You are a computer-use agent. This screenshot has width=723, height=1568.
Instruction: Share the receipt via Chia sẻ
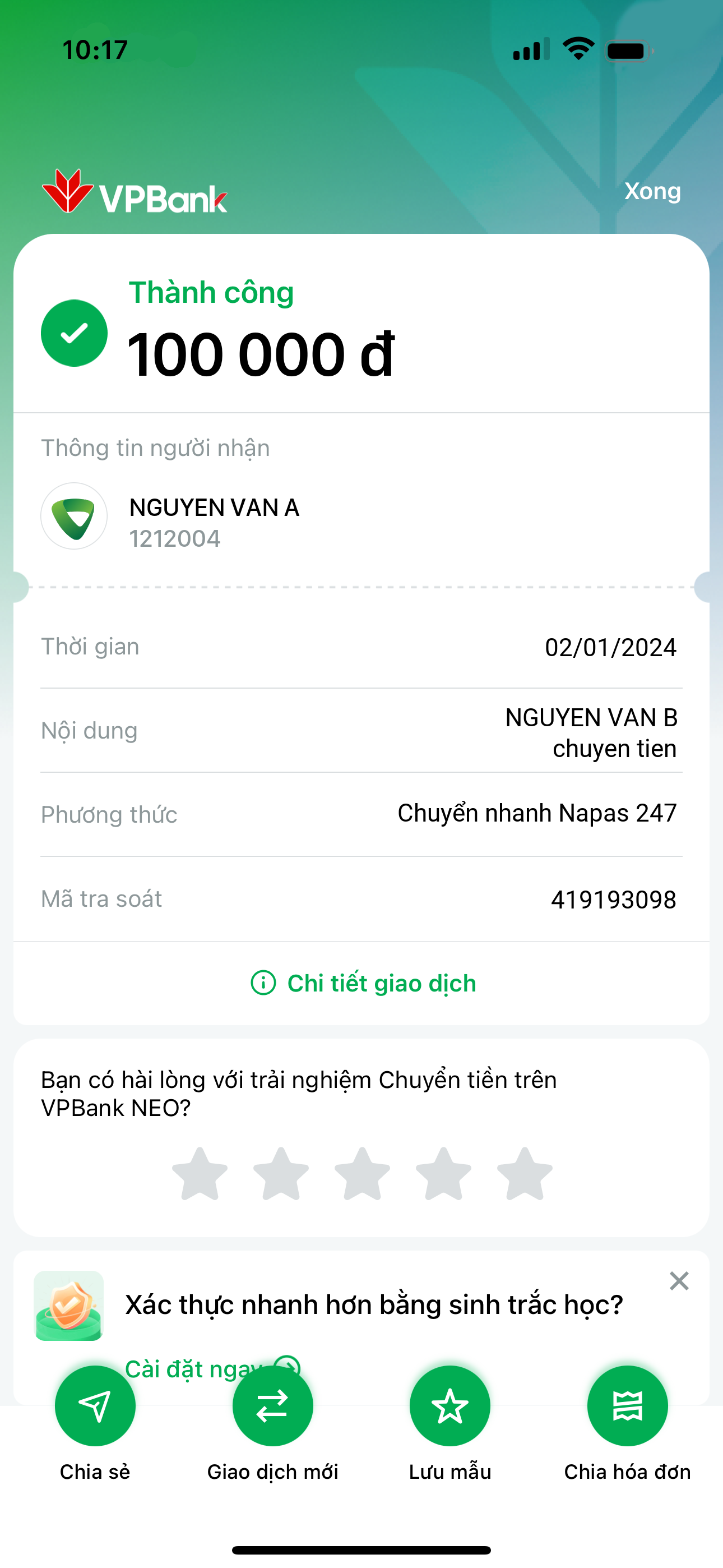95,1406
